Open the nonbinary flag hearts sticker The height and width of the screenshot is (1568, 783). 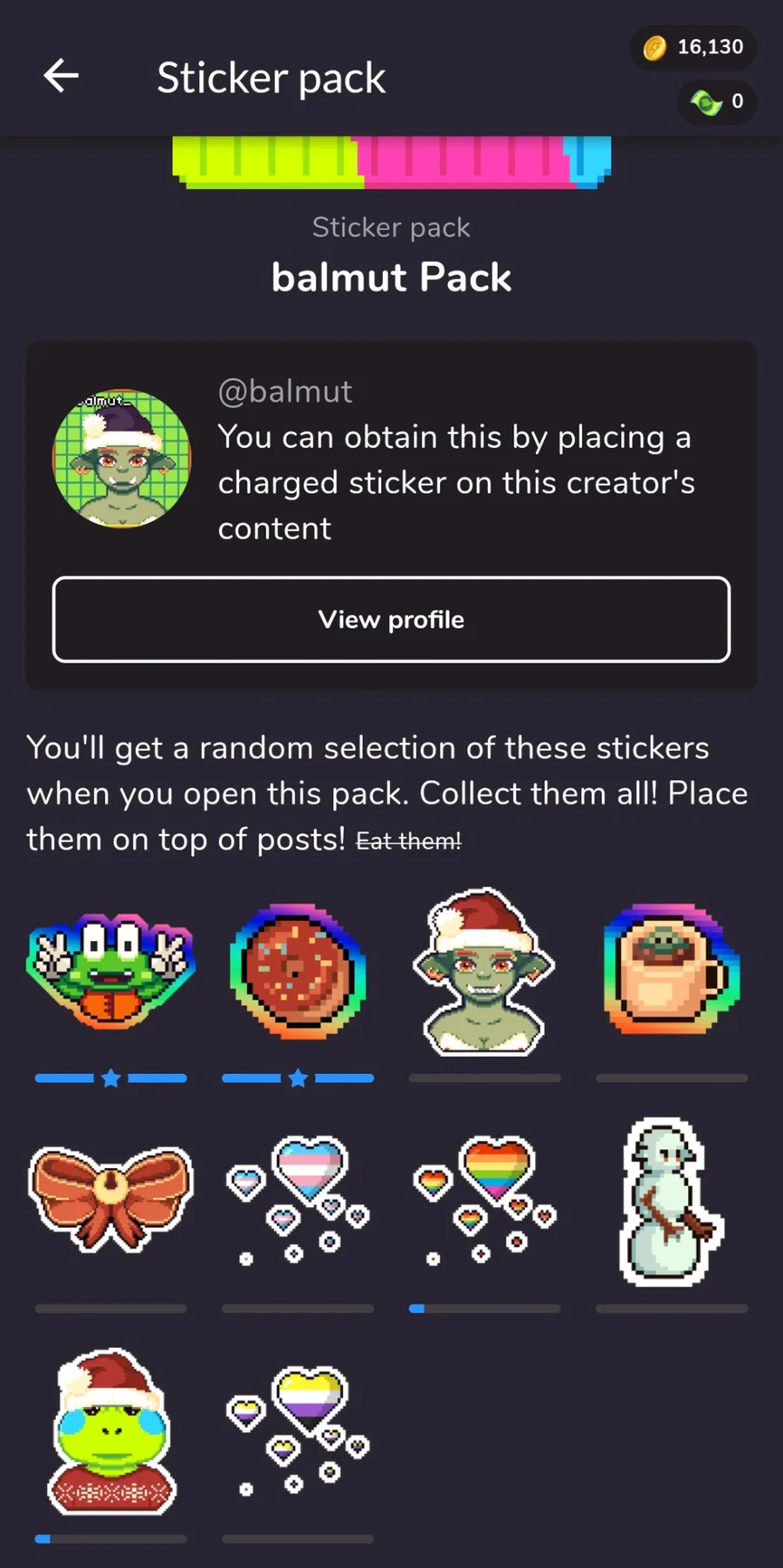tap(298, 1429)
